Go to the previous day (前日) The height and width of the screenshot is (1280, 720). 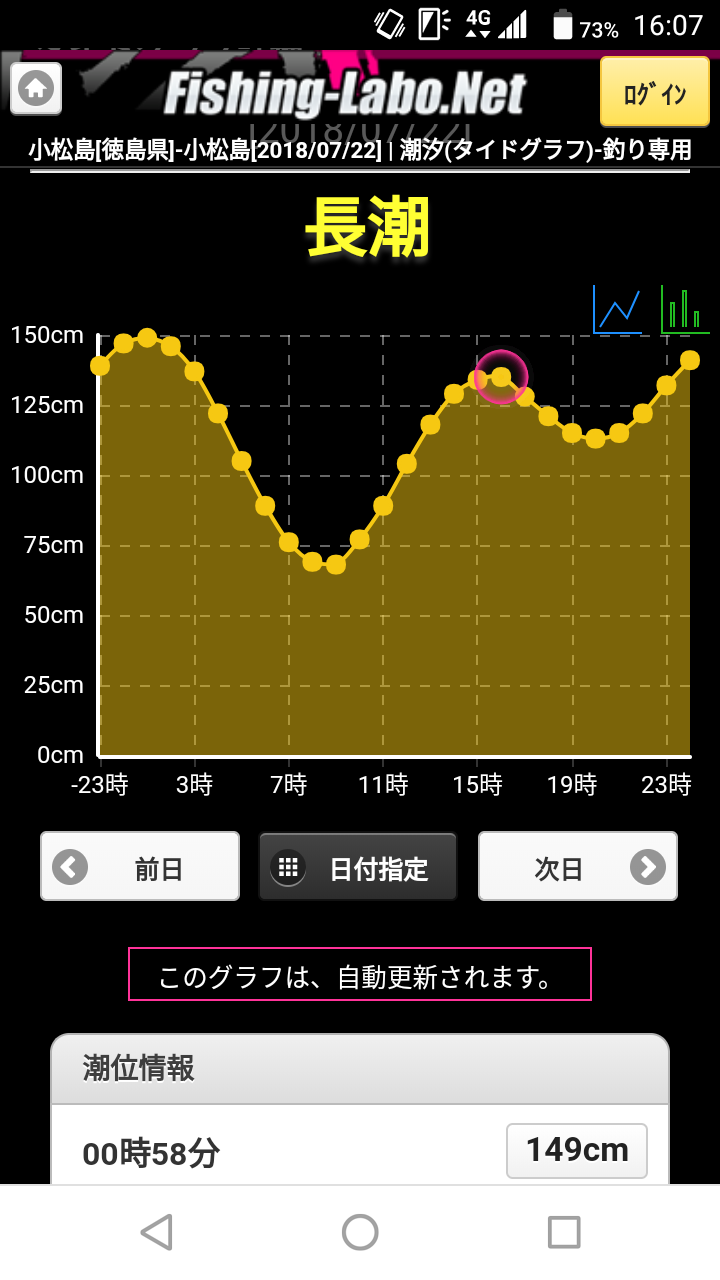click(140, 867)
